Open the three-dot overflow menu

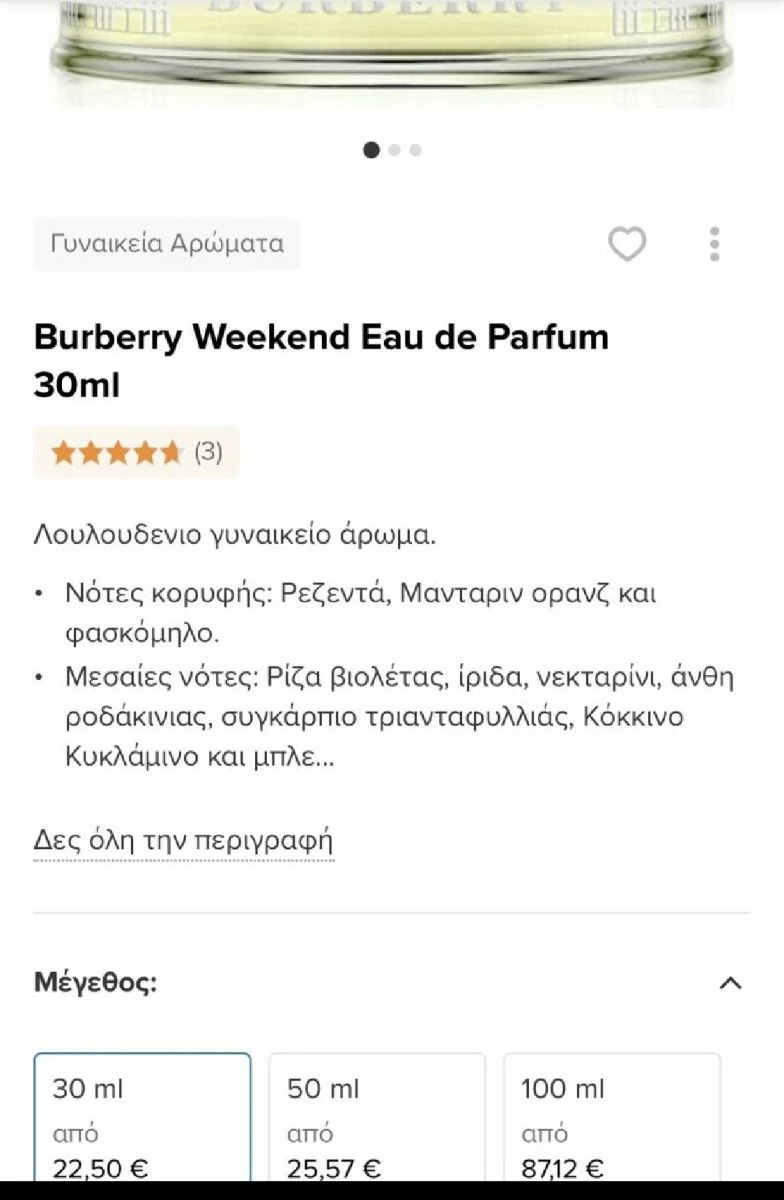714,244
